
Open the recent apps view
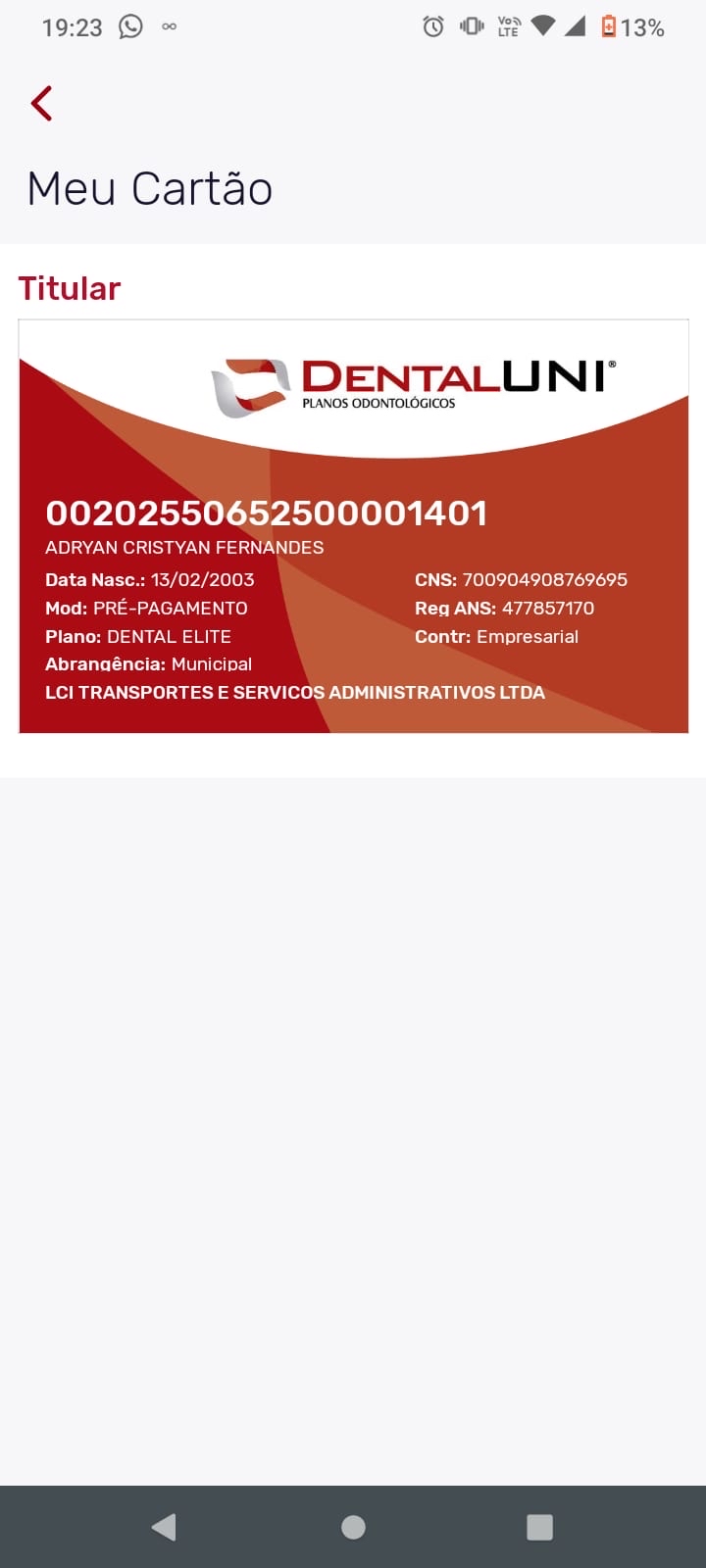(x=539, y=1526)
